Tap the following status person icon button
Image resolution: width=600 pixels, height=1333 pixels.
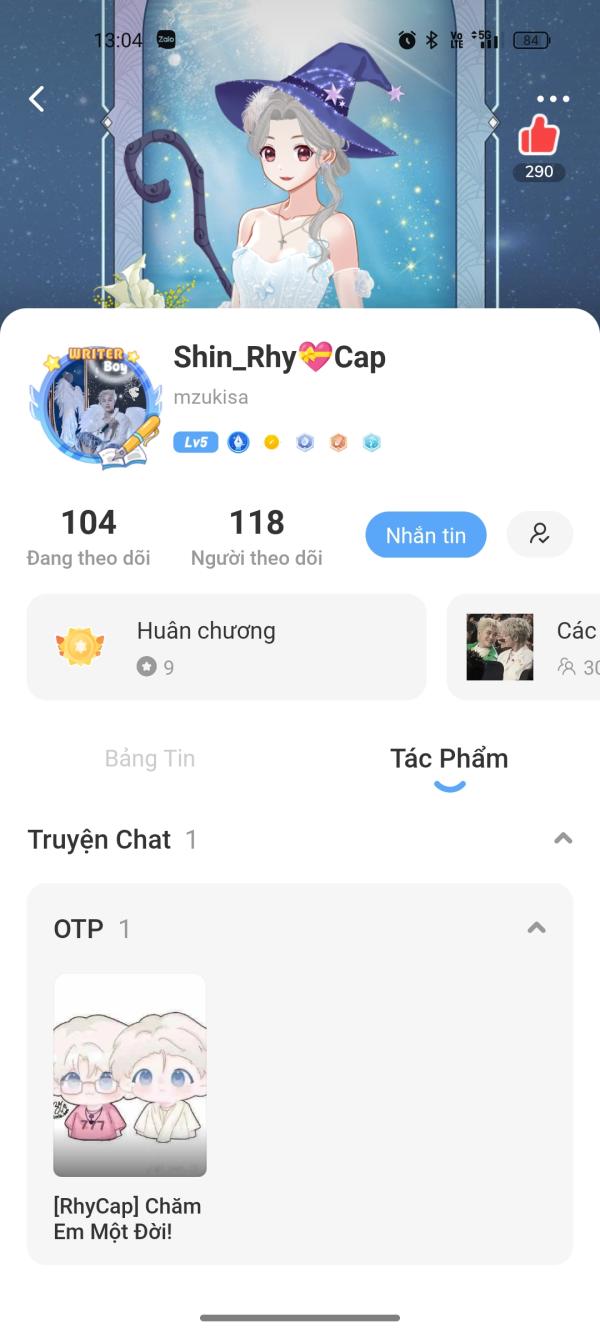coord(540,534)
